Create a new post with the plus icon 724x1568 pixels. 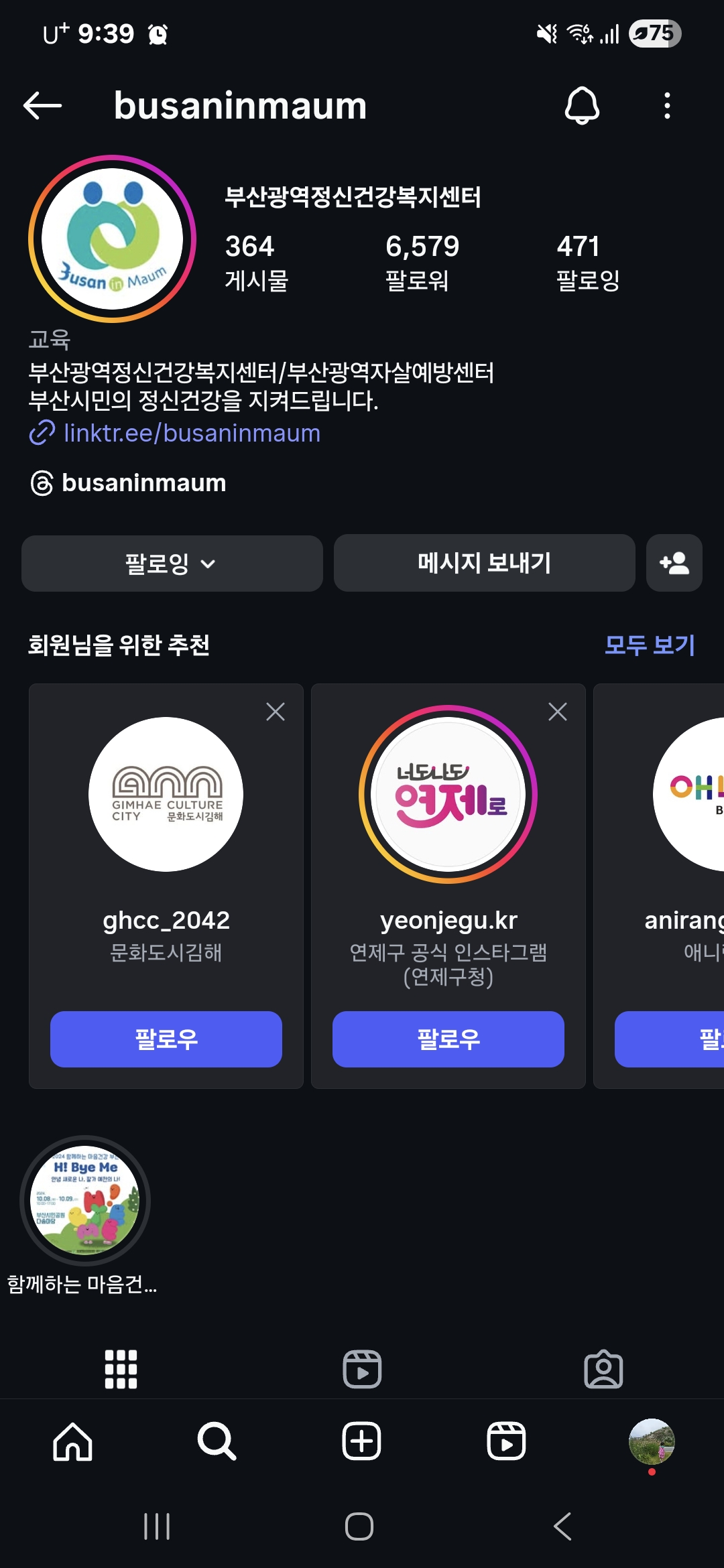click(362, 1441)
